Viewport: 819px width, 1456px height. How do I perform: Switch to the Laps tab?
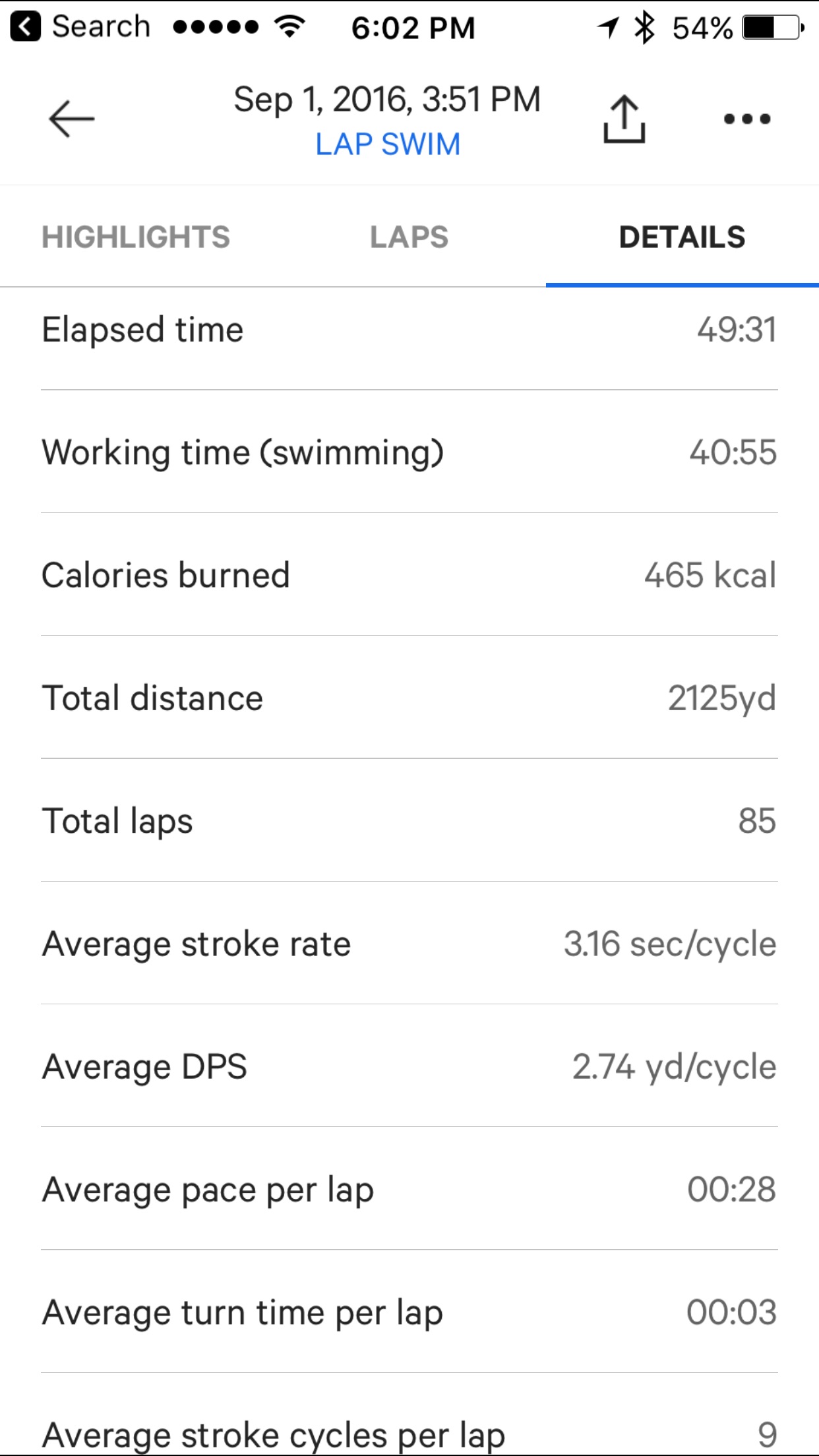409,237
